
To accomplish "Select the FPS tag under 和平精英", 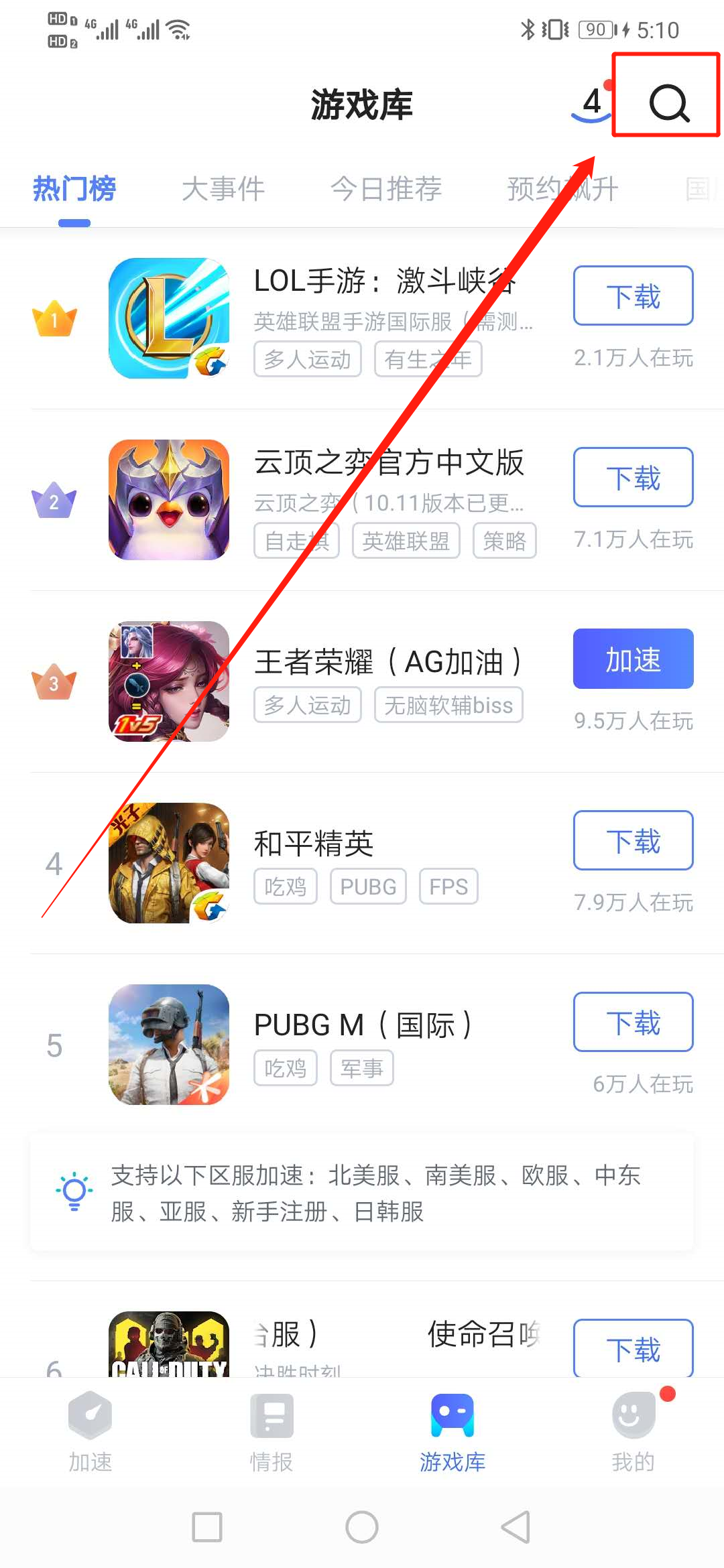I will (448, 887).
